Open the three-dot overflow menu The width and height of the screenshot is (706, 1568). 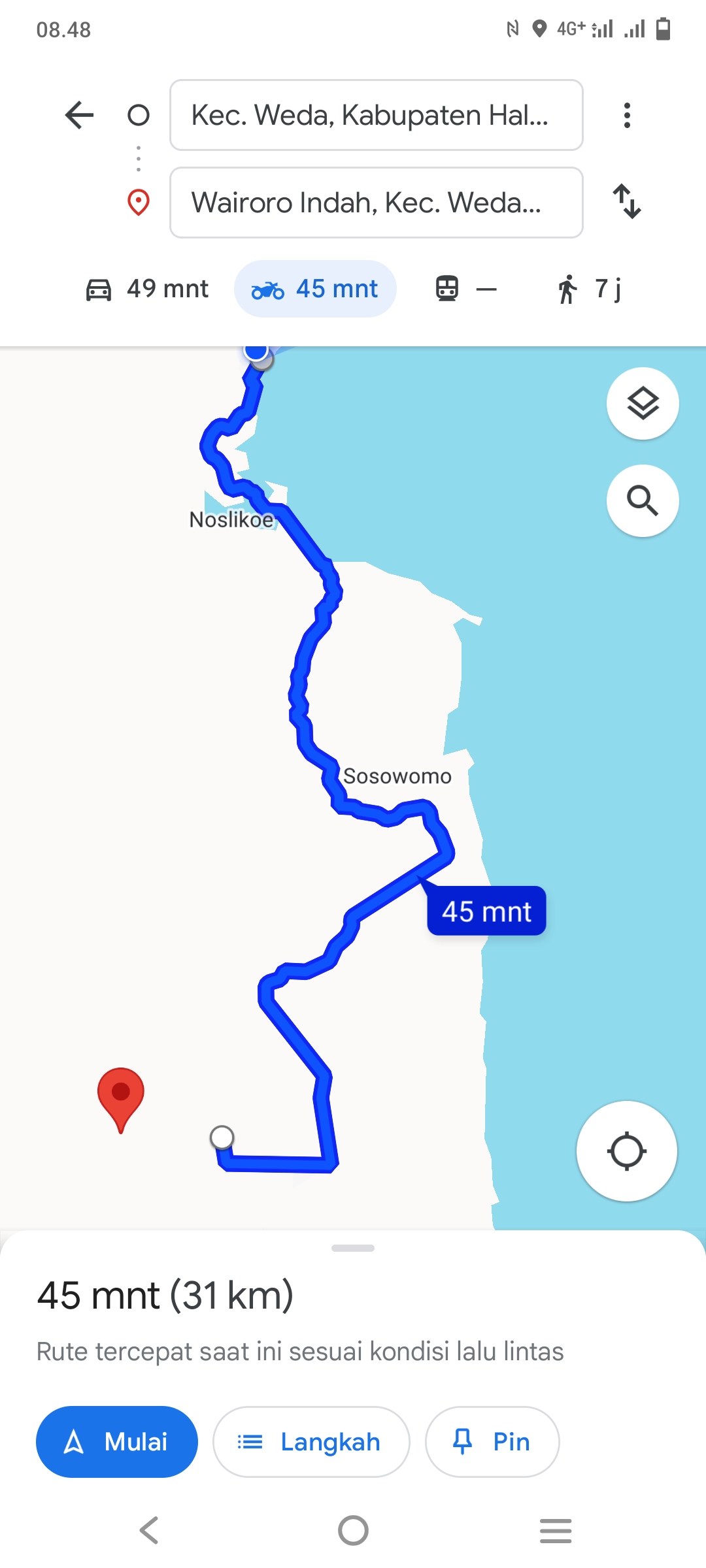(x=627, y=115)
